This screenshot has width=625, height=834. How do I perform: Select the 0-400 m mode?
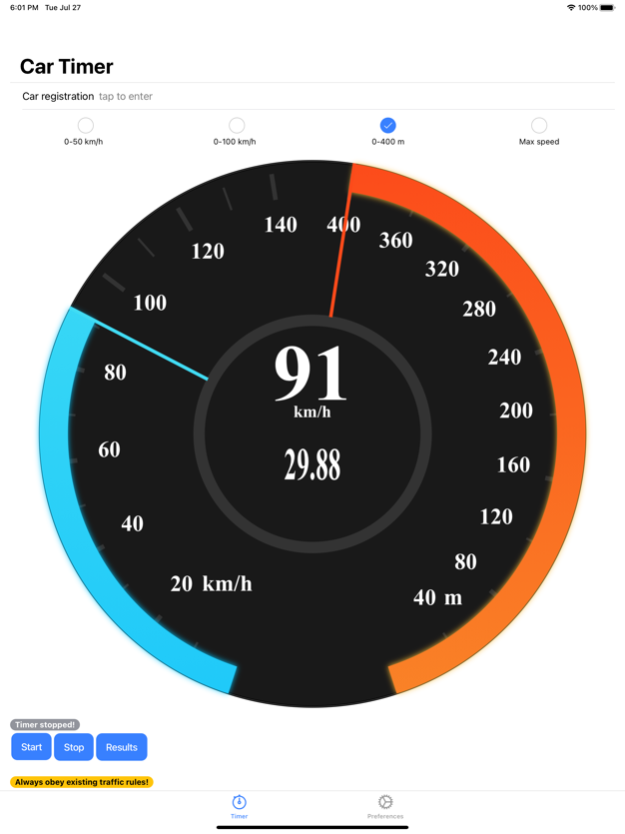pyautogui.click(x=388, y=125)
